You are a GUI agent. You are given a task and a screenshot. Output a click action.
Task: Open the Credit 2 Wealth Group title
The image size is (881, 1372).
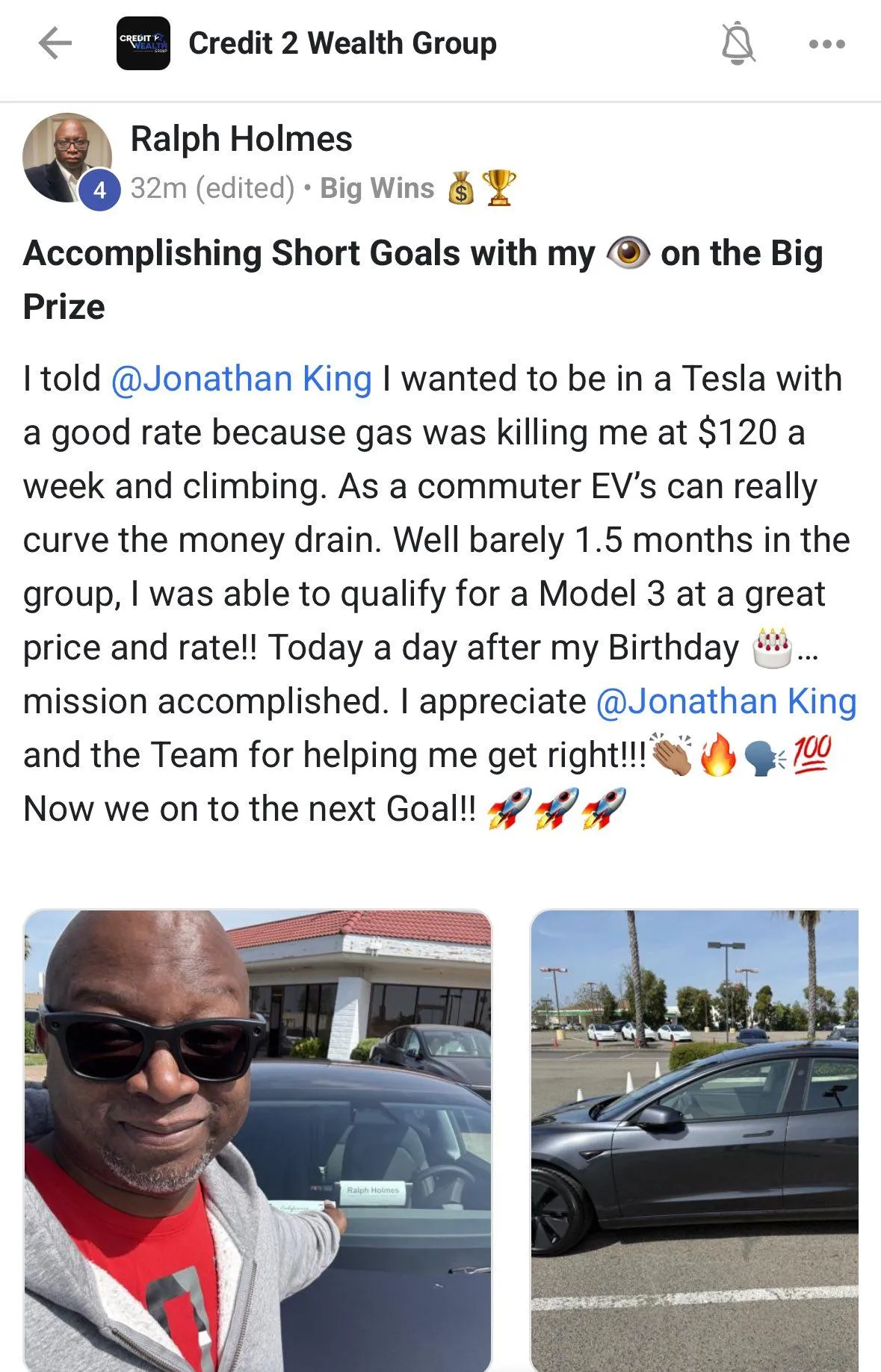(x=342, y=43)
